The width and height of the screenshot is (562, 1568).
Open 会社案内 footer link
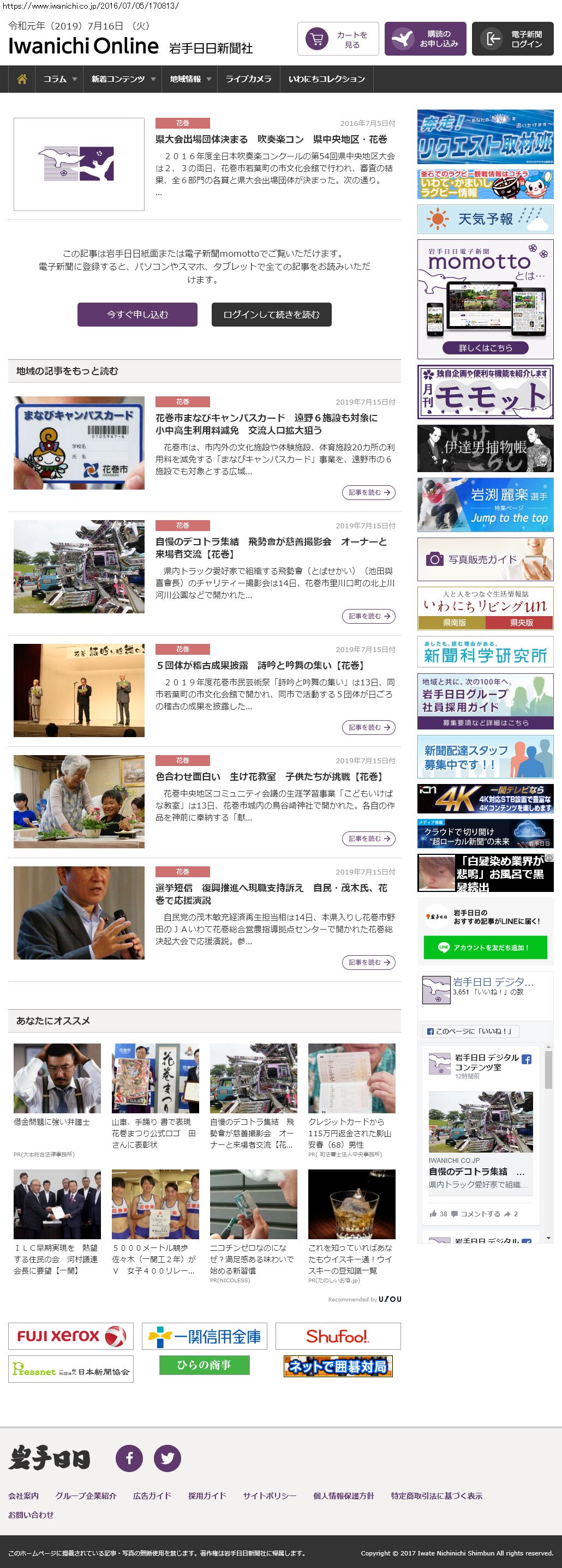(23, 1495)
